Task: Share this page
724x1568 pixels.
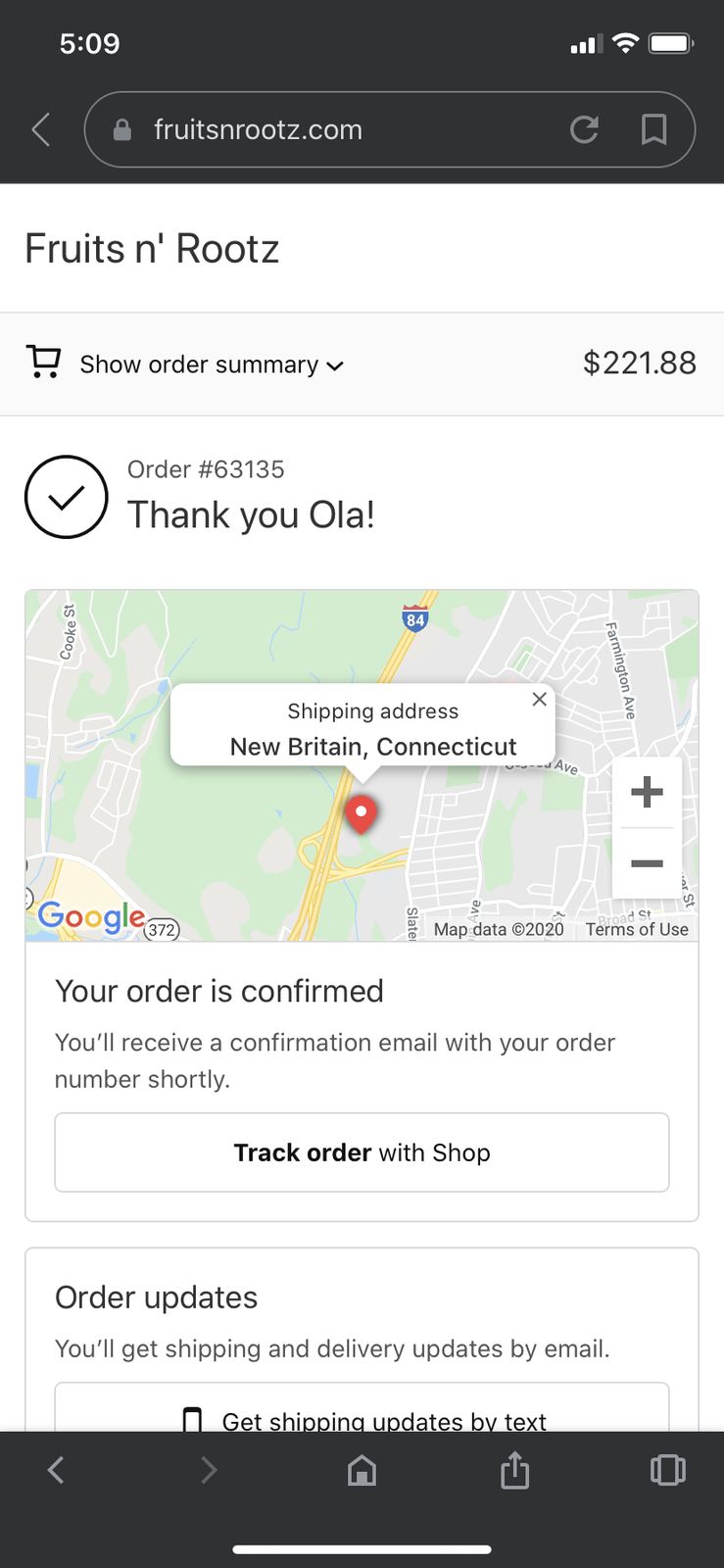Action: pyautogui.click(x=514, y=1470)
